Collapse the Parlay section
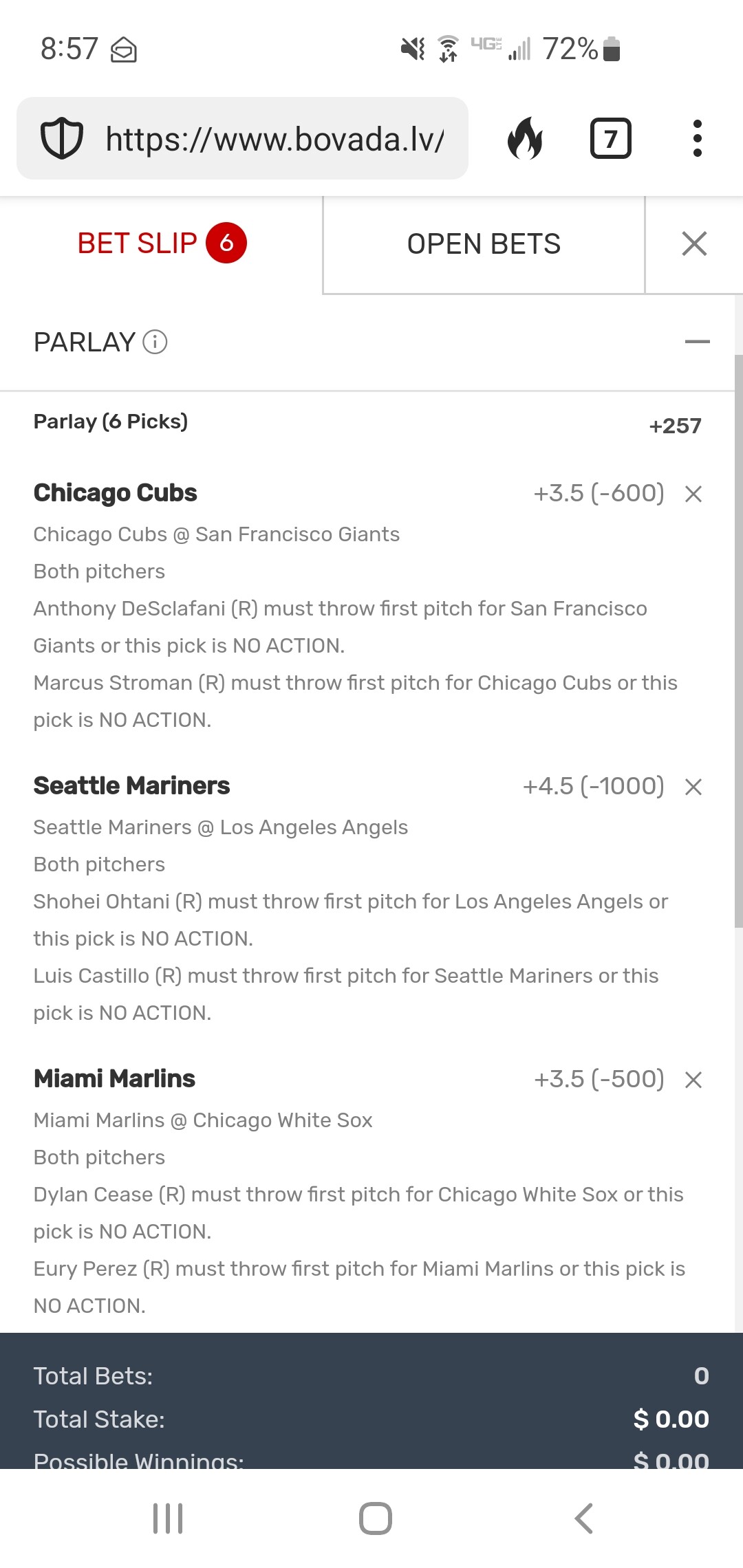 697,342
